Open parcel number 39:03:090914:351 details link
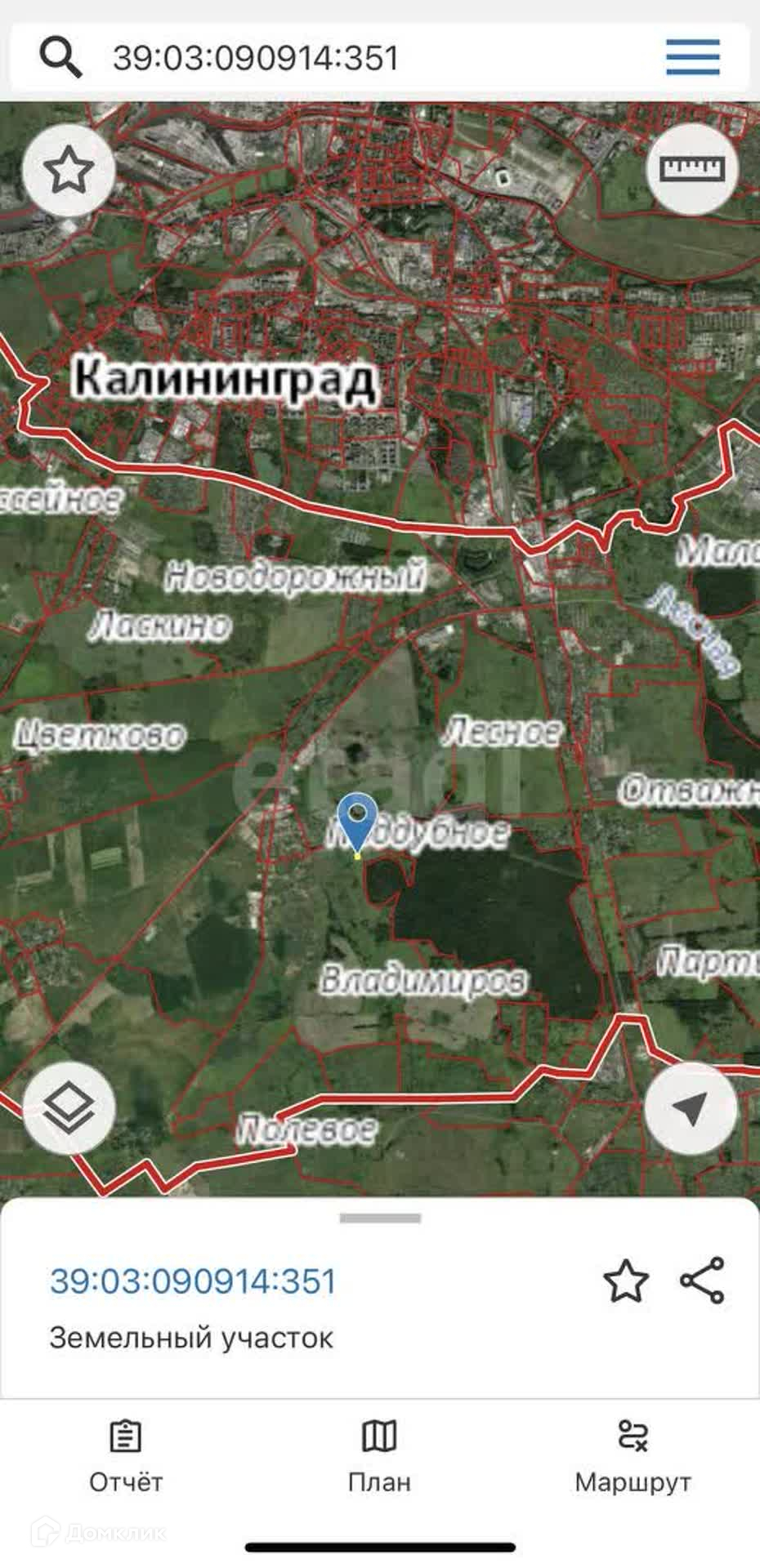The width and height of the screenshot is (760, 1568). coord(193,1281)
